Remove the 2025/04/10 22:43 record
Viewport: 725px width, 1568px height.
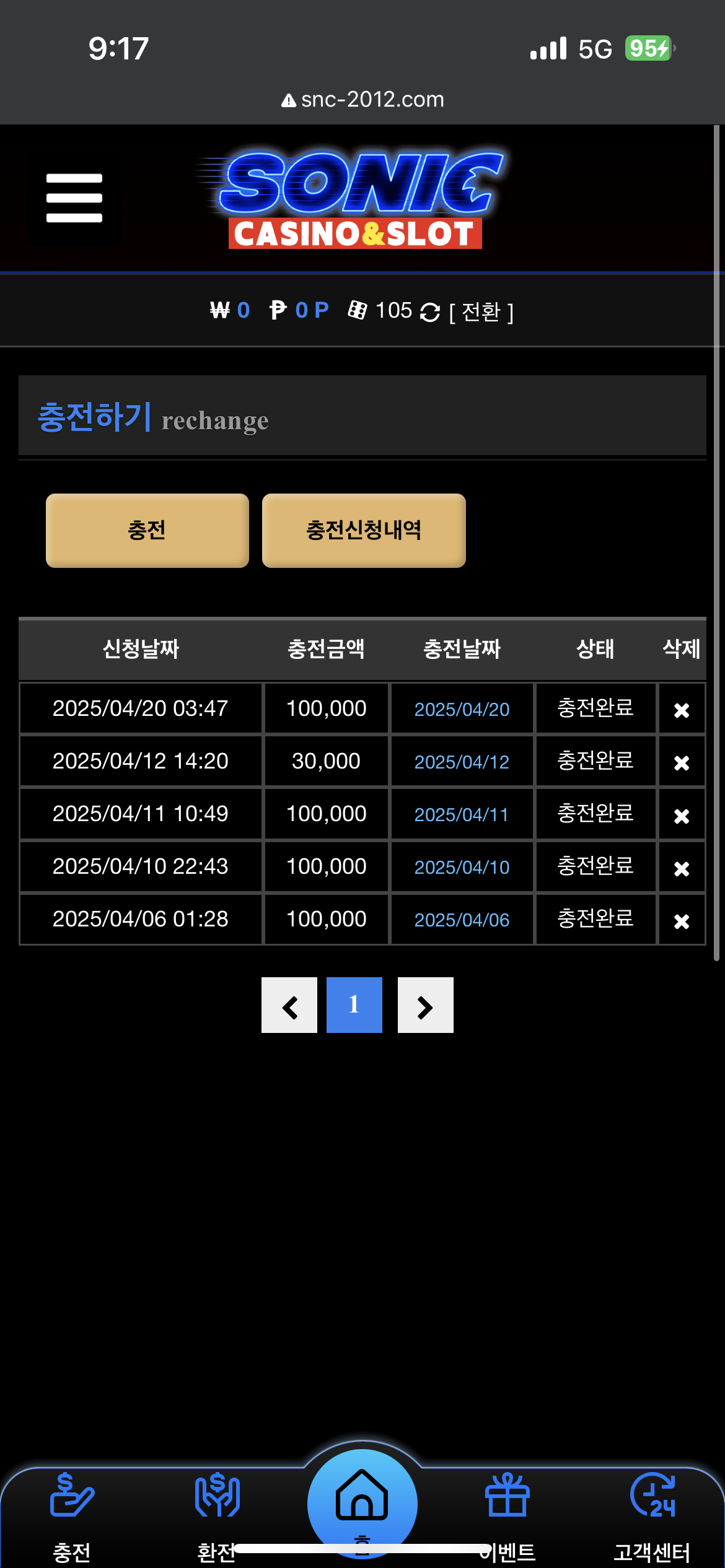click(x=682, y=868)
